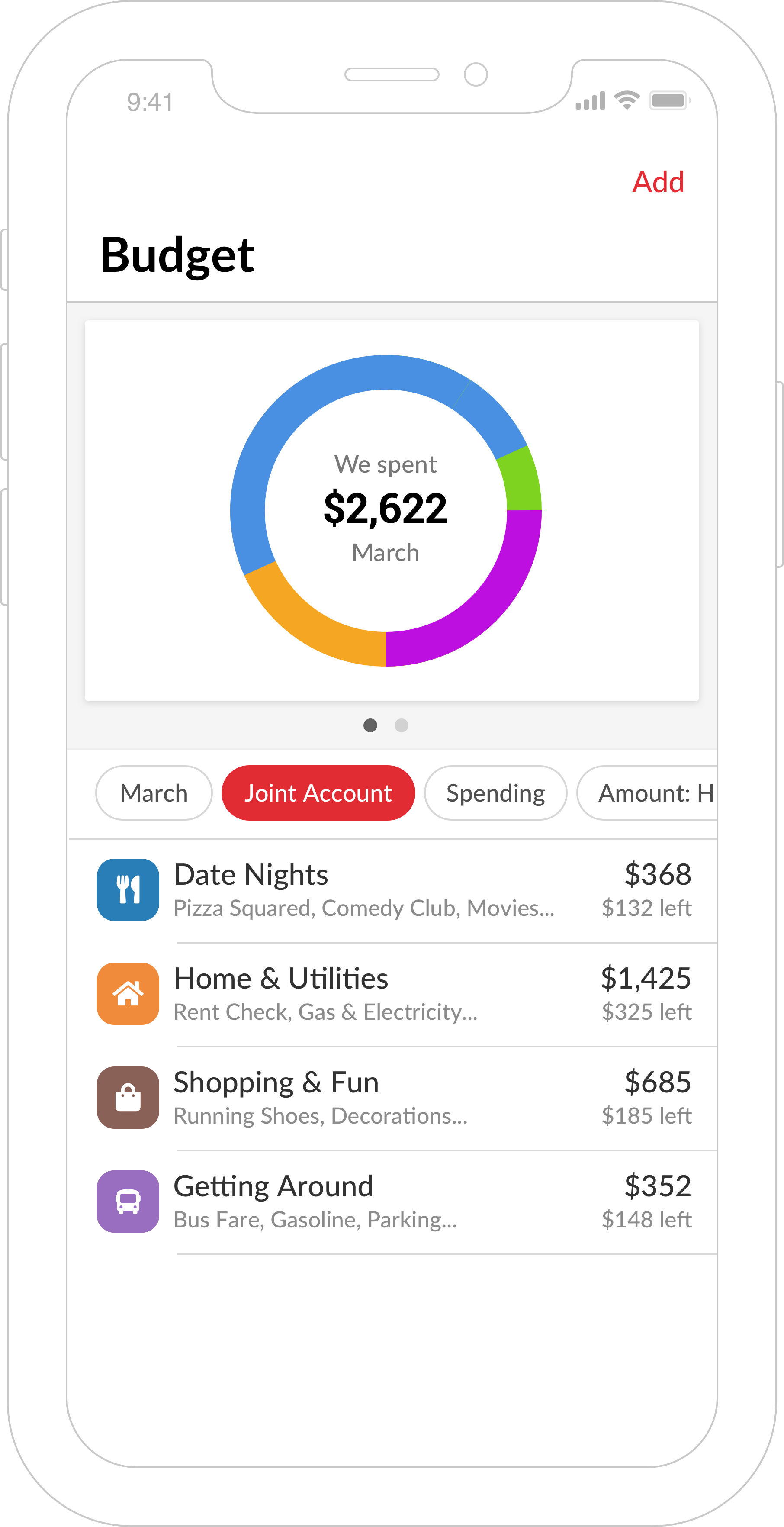Tap Add to create a budget

(x=658, y=182)
